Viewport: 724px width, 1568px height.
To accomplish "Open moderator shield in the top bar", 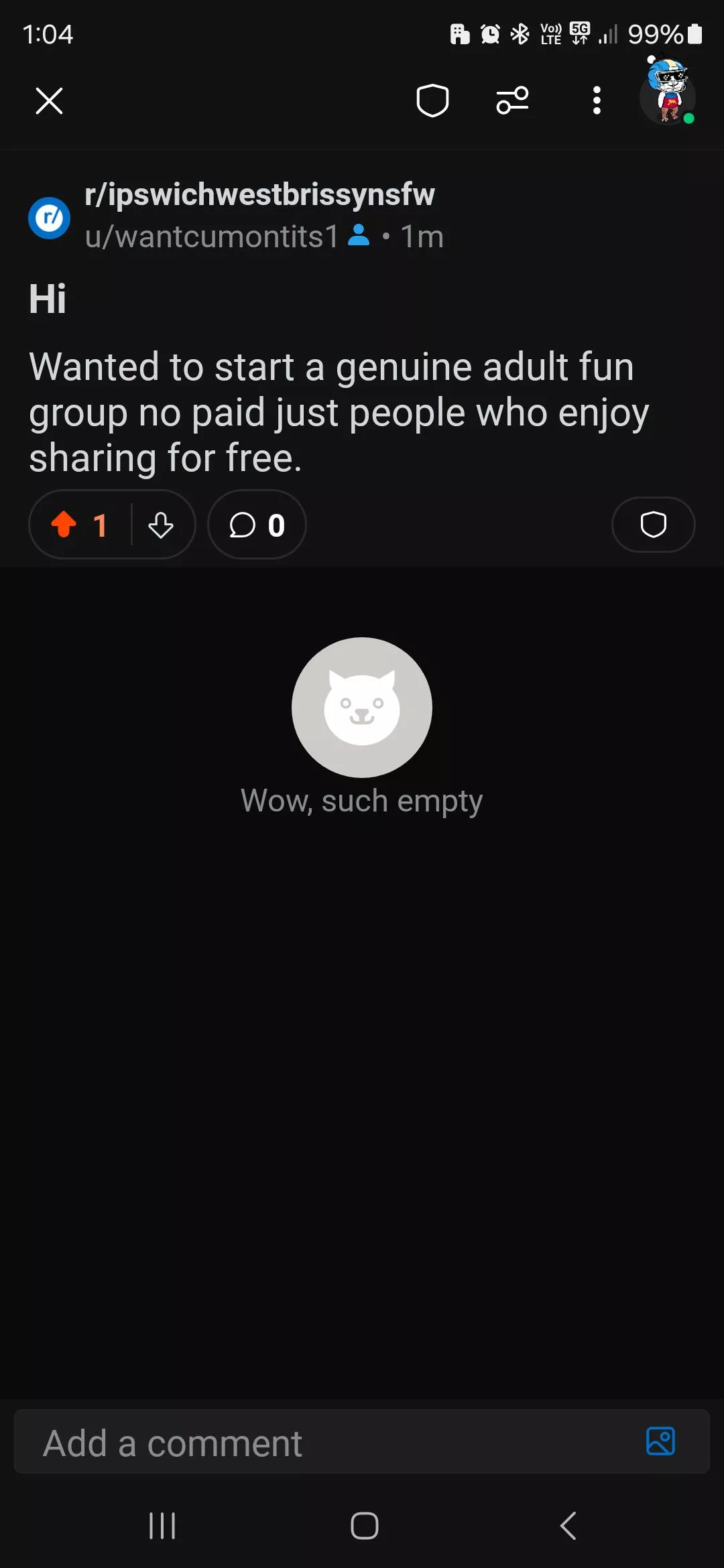I will 432,101.
